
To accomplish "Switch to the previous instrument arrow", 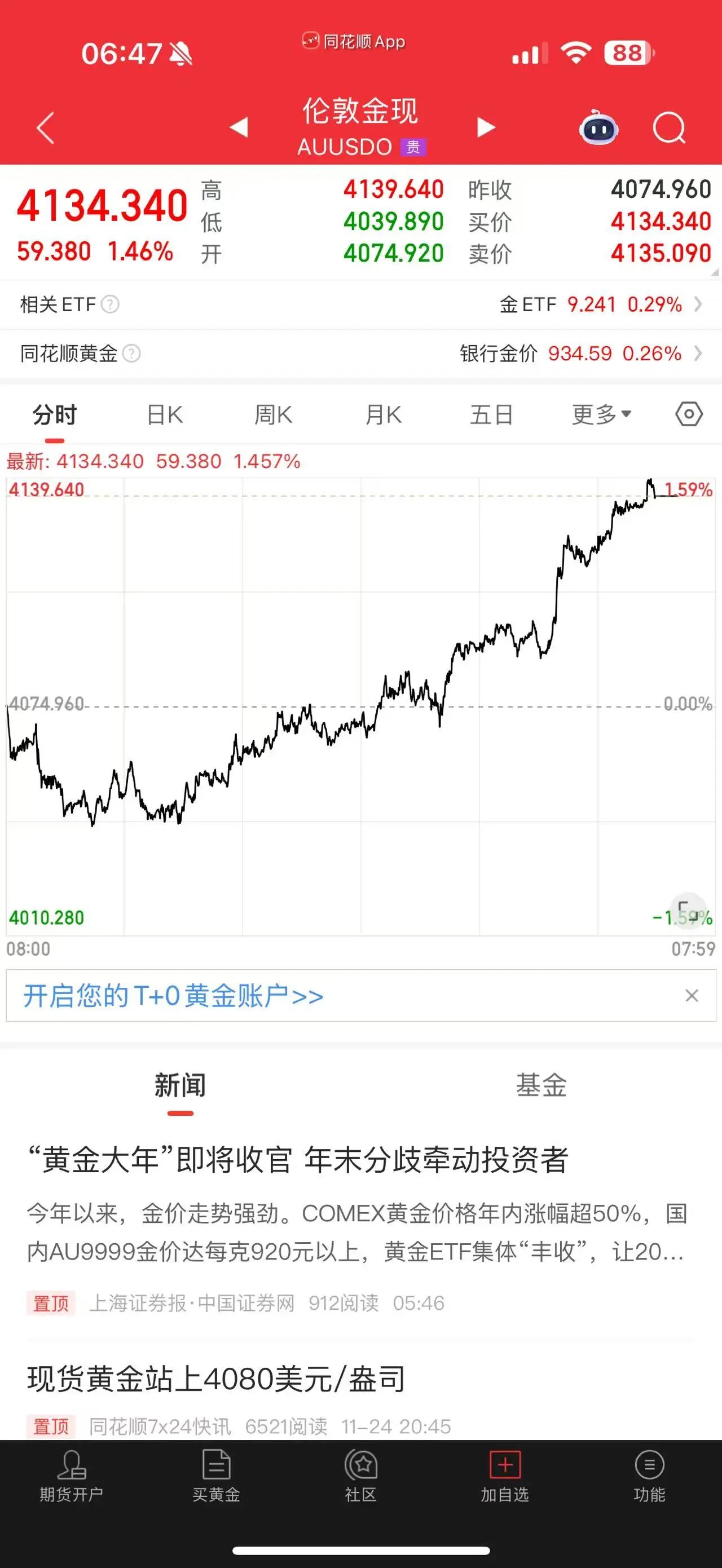I will coord(239,127).
